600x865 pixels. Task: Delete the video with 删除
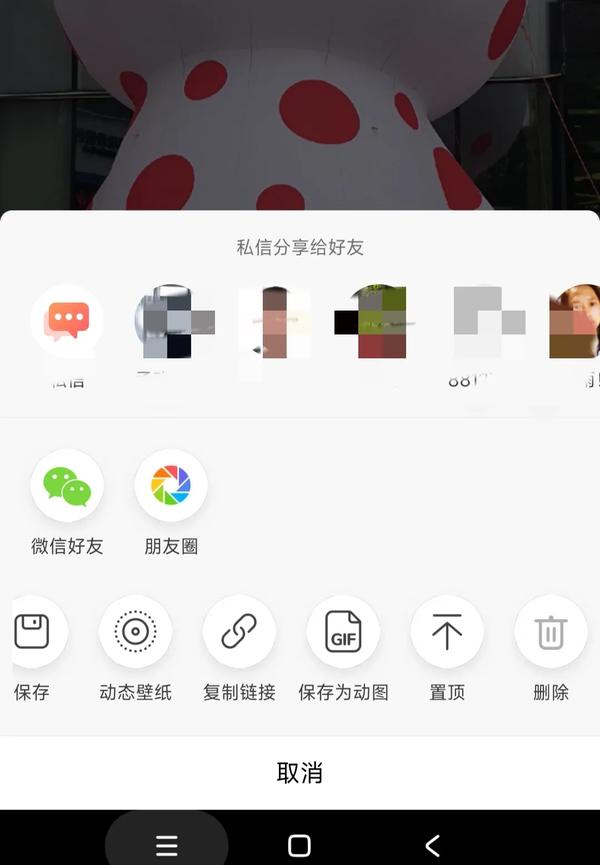click(x=551, y=632)
